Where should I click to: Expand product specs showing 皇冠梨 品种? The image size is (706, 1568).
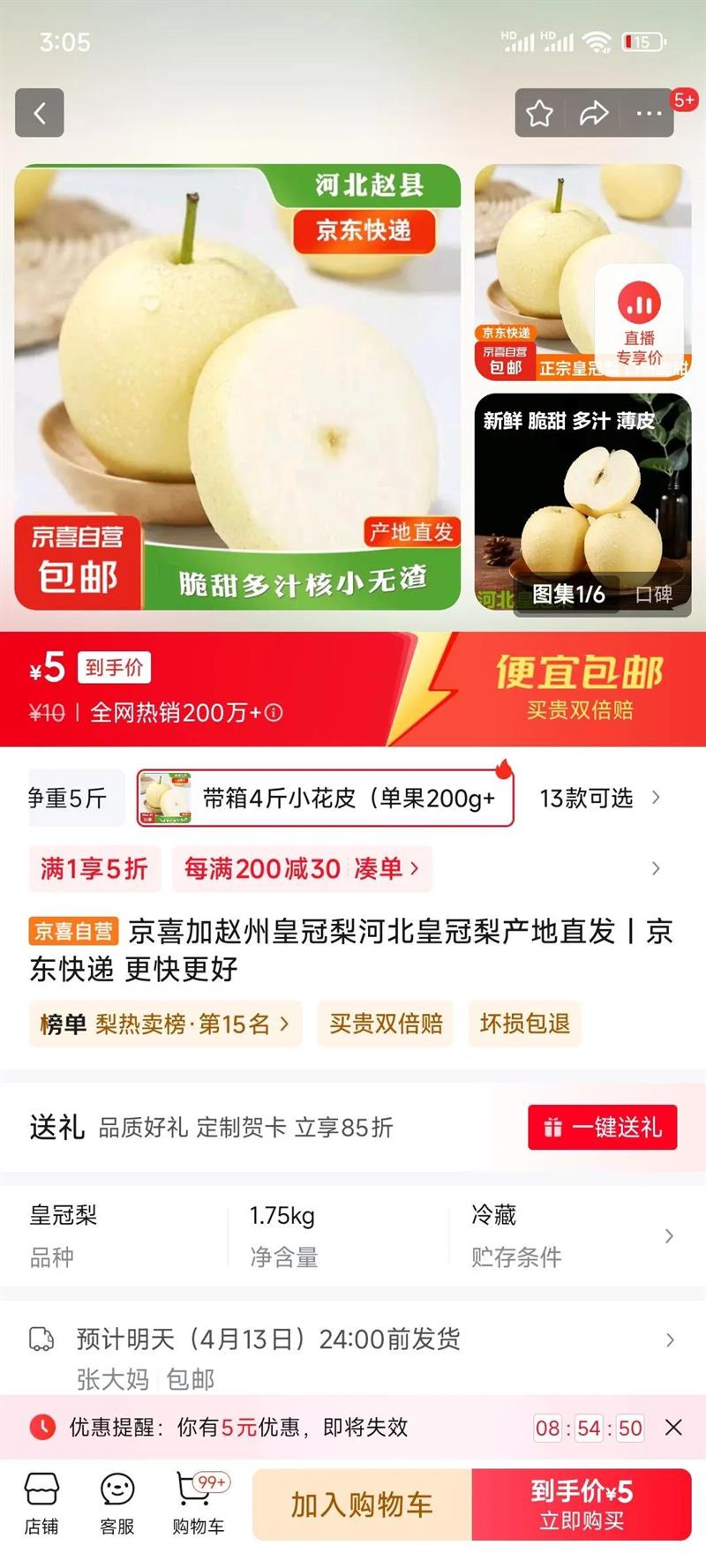[x=353, y=1235]
